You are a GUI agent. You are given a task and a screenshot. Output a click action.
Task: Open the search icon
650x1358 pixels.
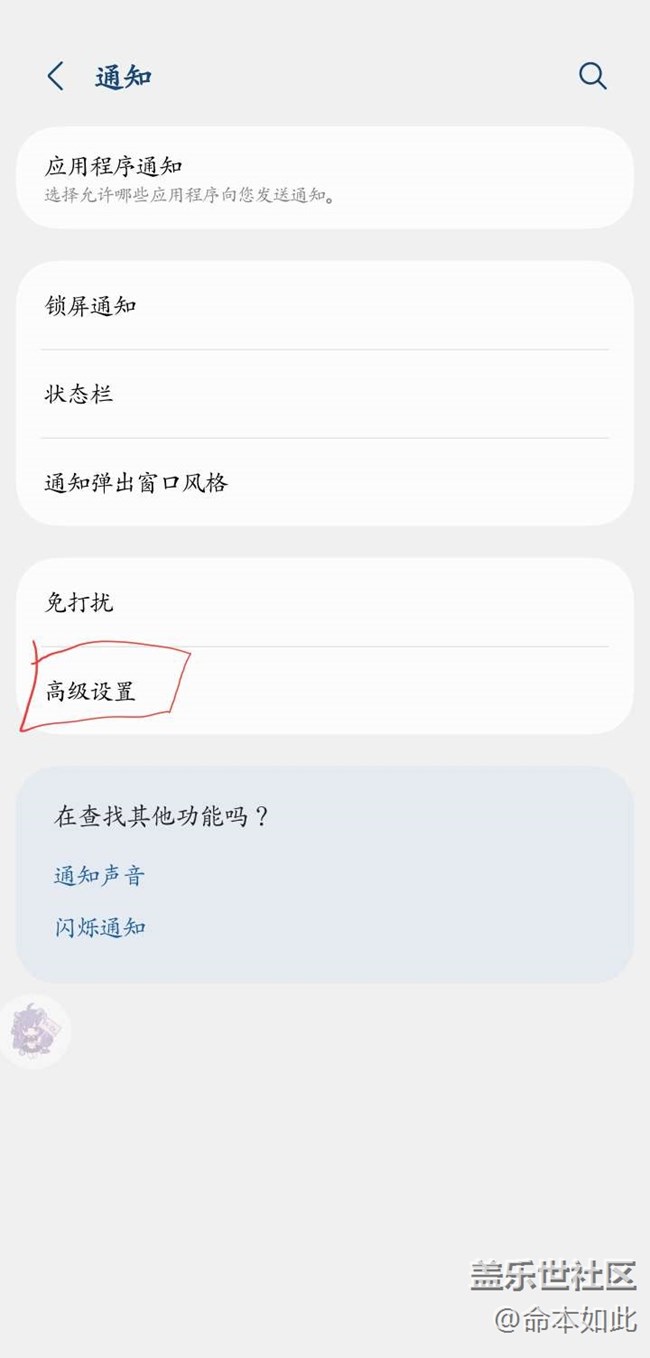click(x=592, y=76)
